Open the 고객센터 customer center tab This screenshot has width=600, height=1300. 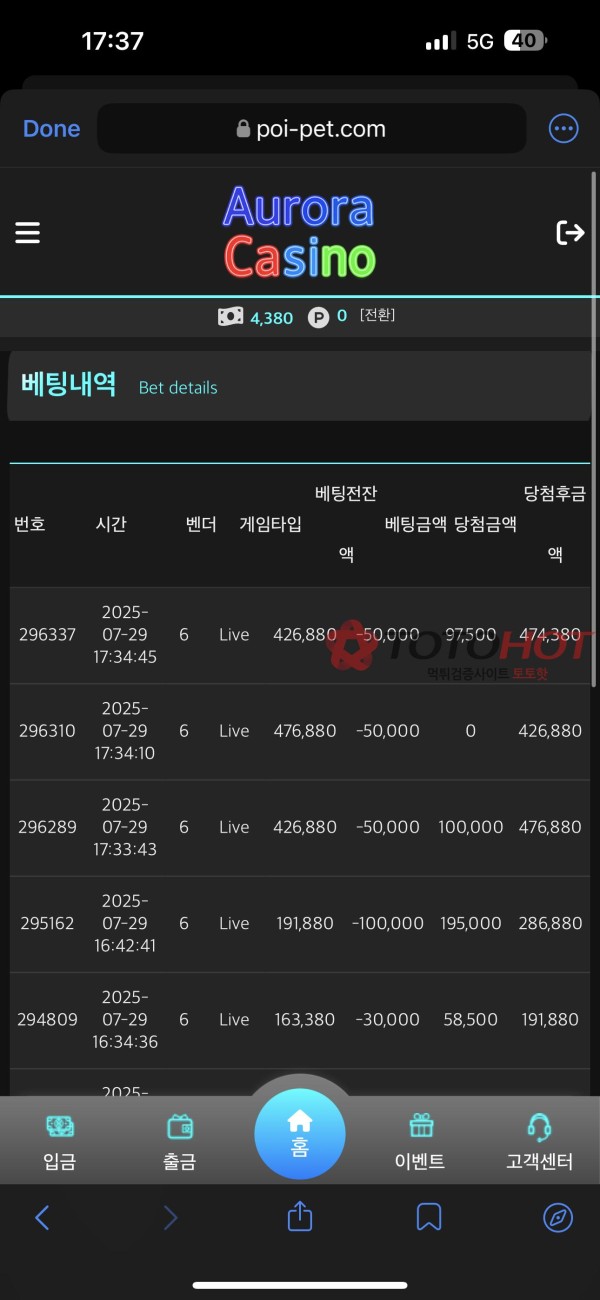[x=539, y=1141]
